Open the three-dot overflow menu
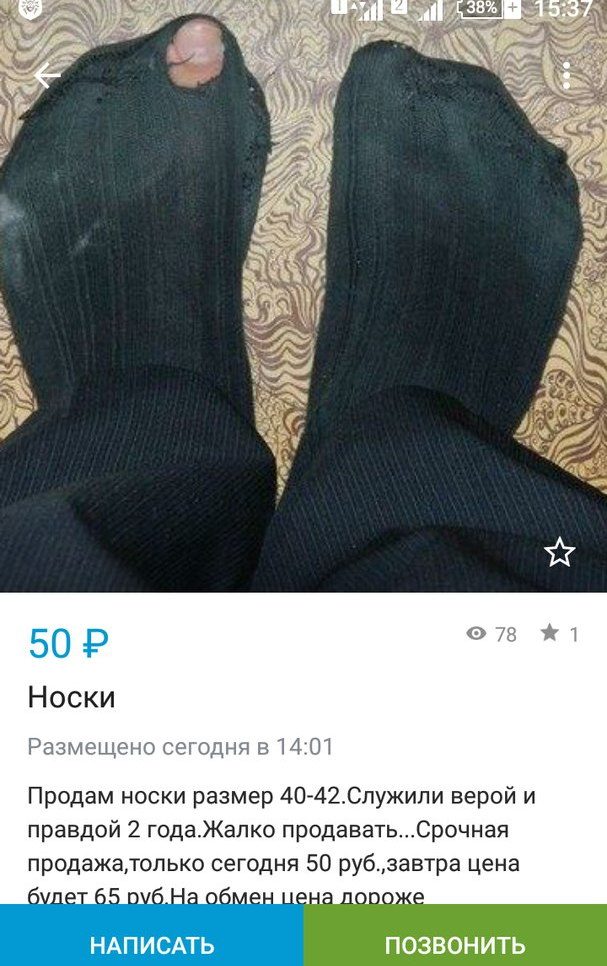Viewport: 607px width, 966px height. (566, 76)
